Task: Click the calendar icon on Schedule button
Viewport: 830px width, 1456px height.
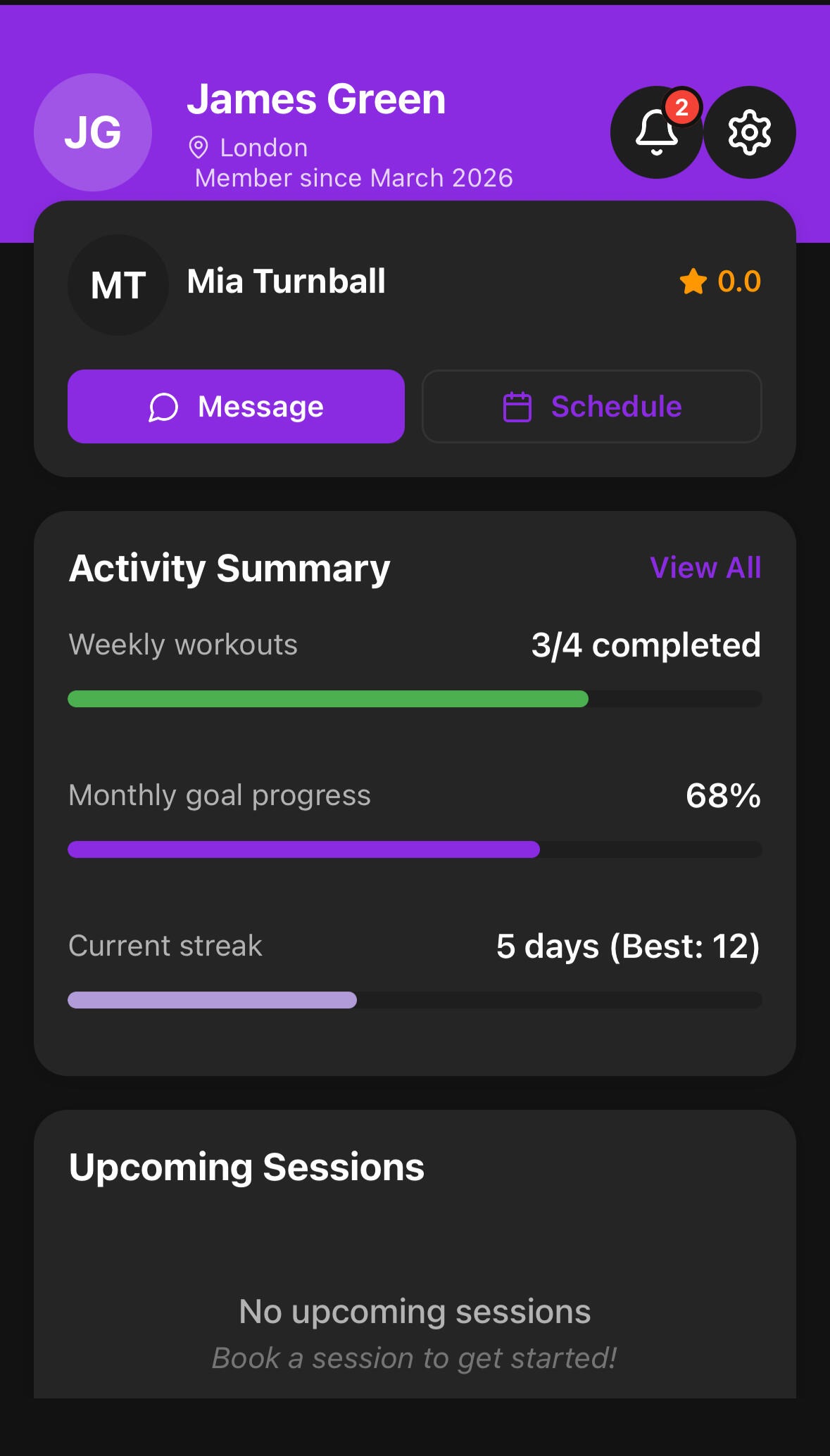Action: pyautogui.click(x=517, y=406)
